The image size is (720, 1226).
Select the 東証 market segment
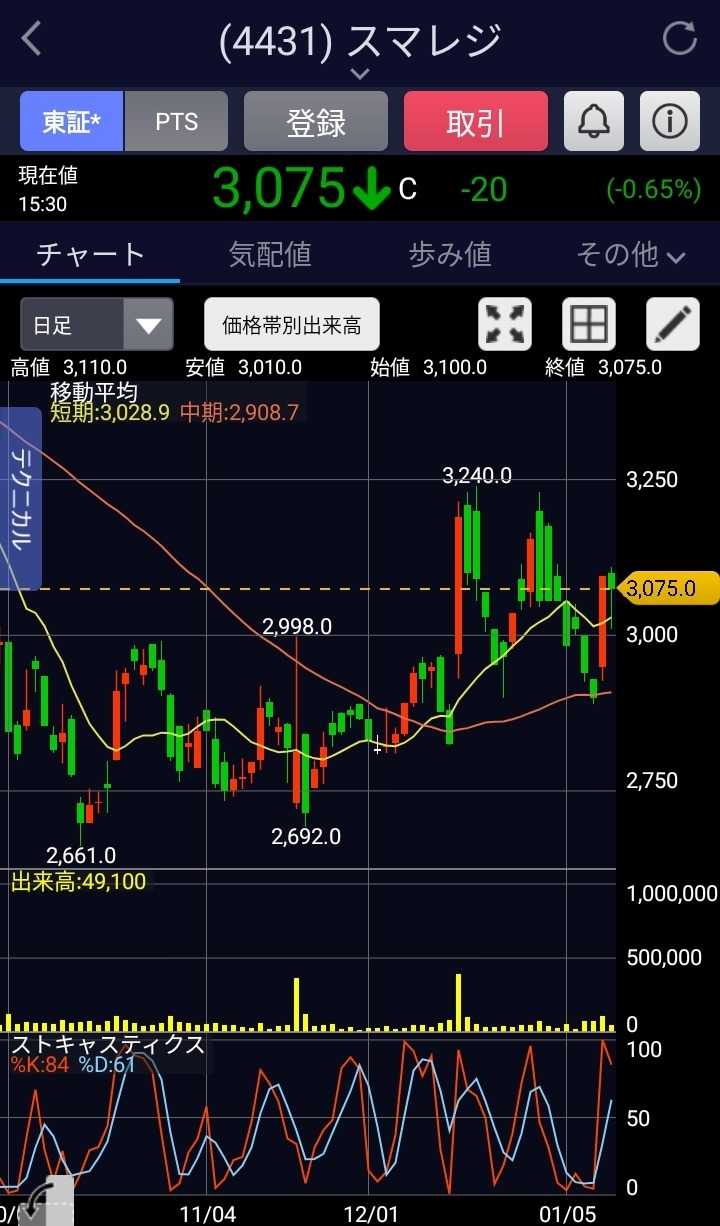click(72, 122)
